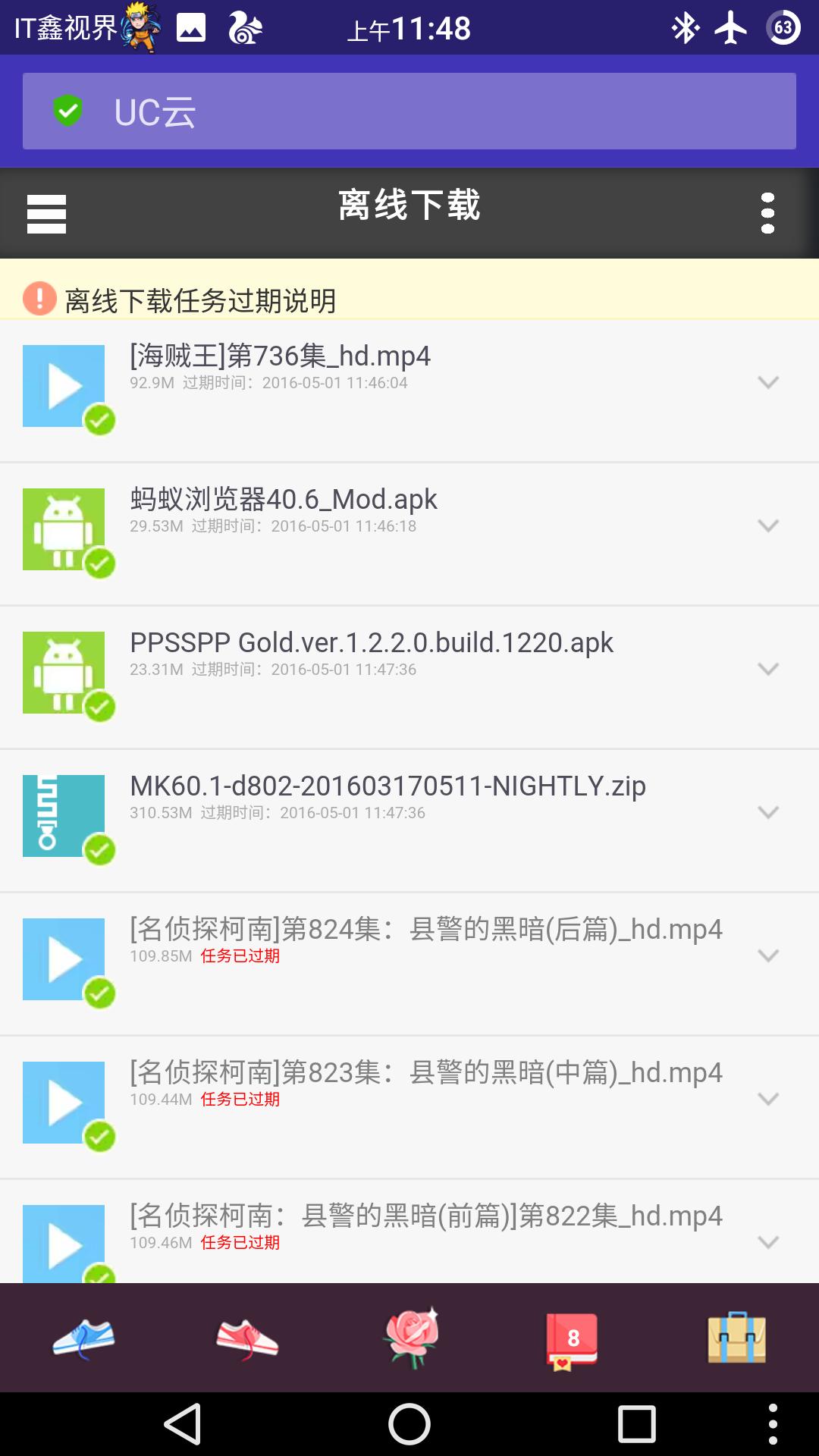The height and width of the screenshot is (1456, 819).
Task: Tap the briefcase icon in bottom bar
Action: click(x=736, y=1338)
